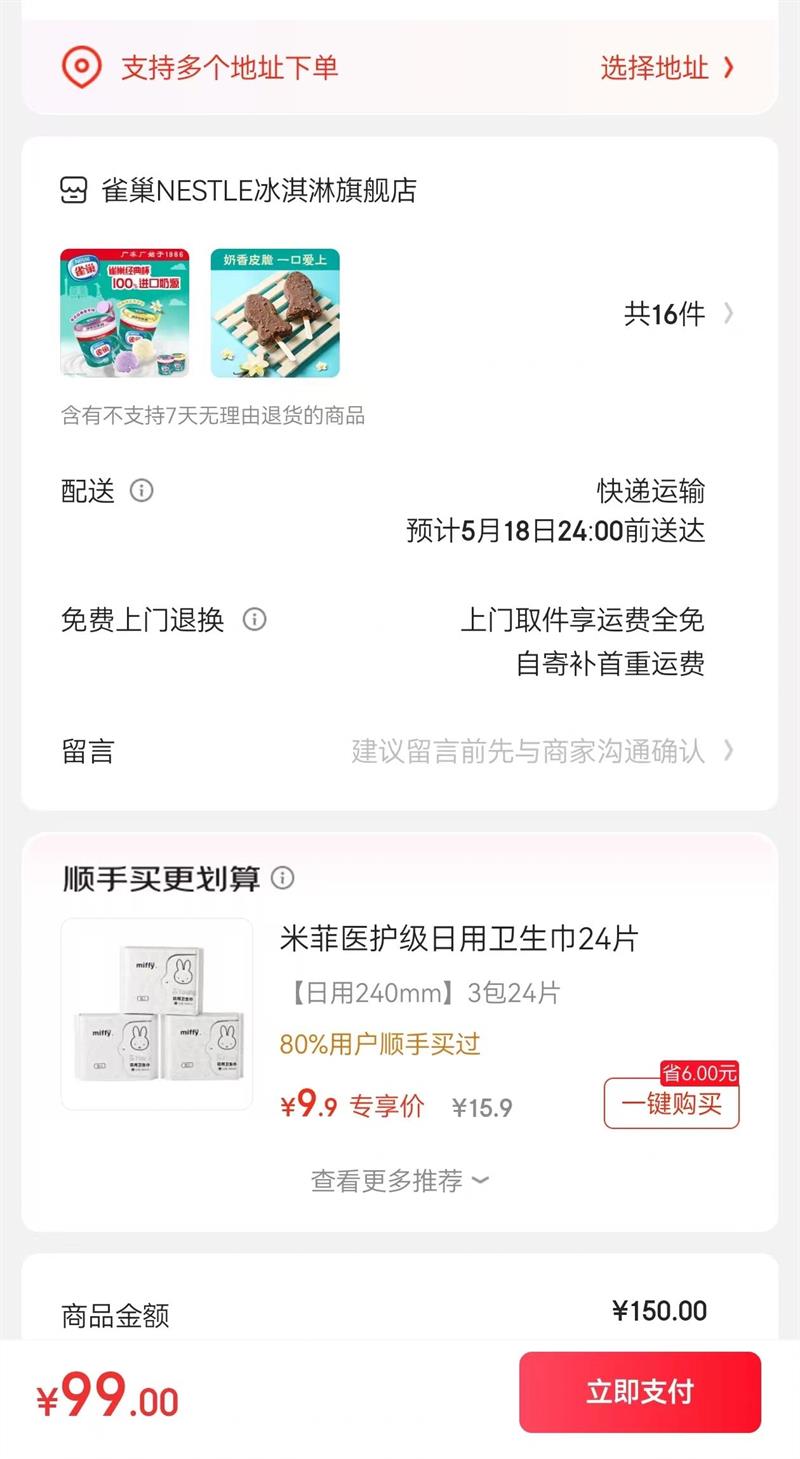Open the 米菲医护级日用卫生巾 product card
The image size is (800, 1459).
click(x=400, y=1014)
